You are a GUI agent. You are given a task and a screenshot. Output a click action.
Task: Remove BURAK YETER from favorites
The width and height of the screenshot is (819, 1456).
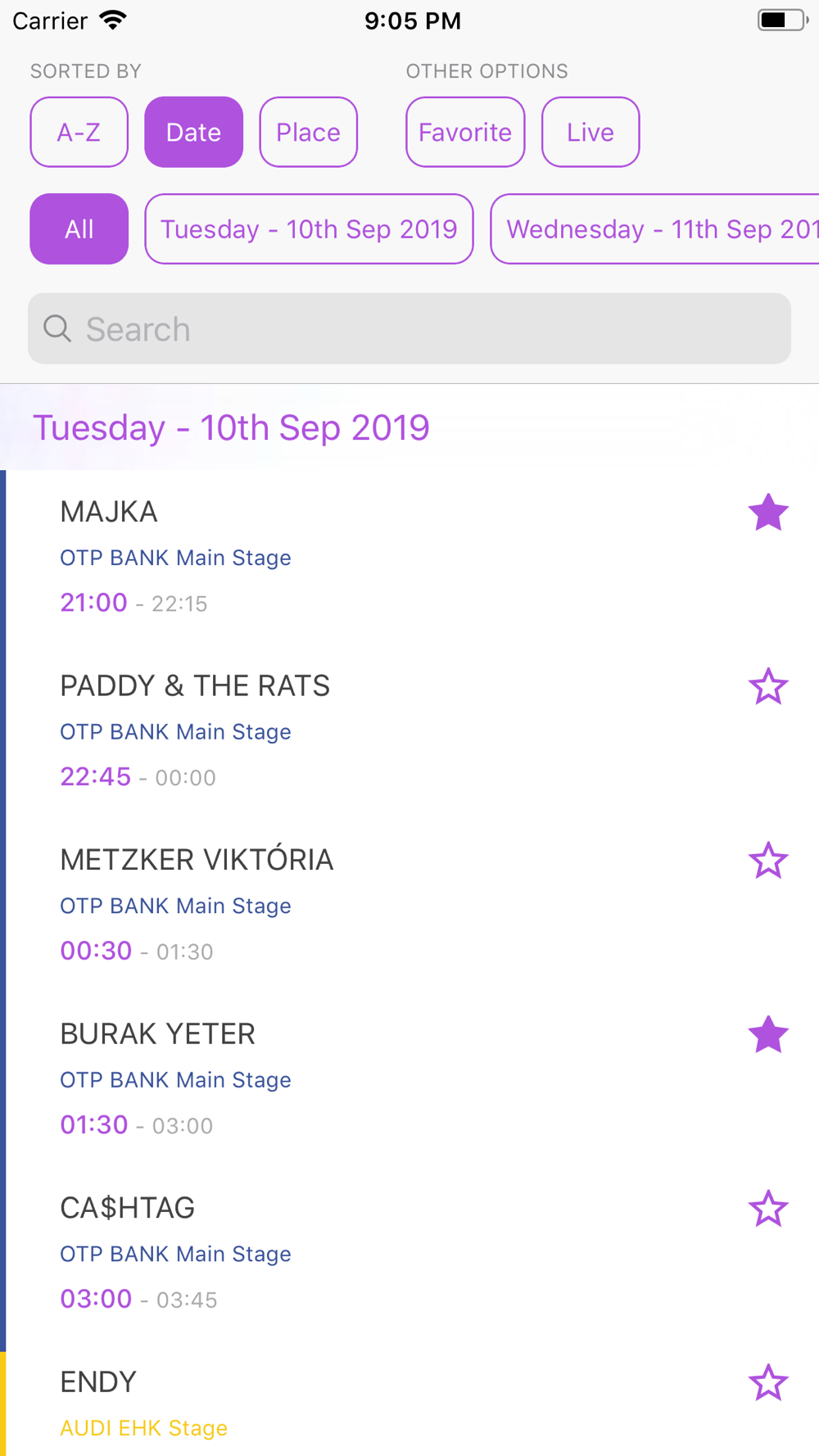(768, 1034)
